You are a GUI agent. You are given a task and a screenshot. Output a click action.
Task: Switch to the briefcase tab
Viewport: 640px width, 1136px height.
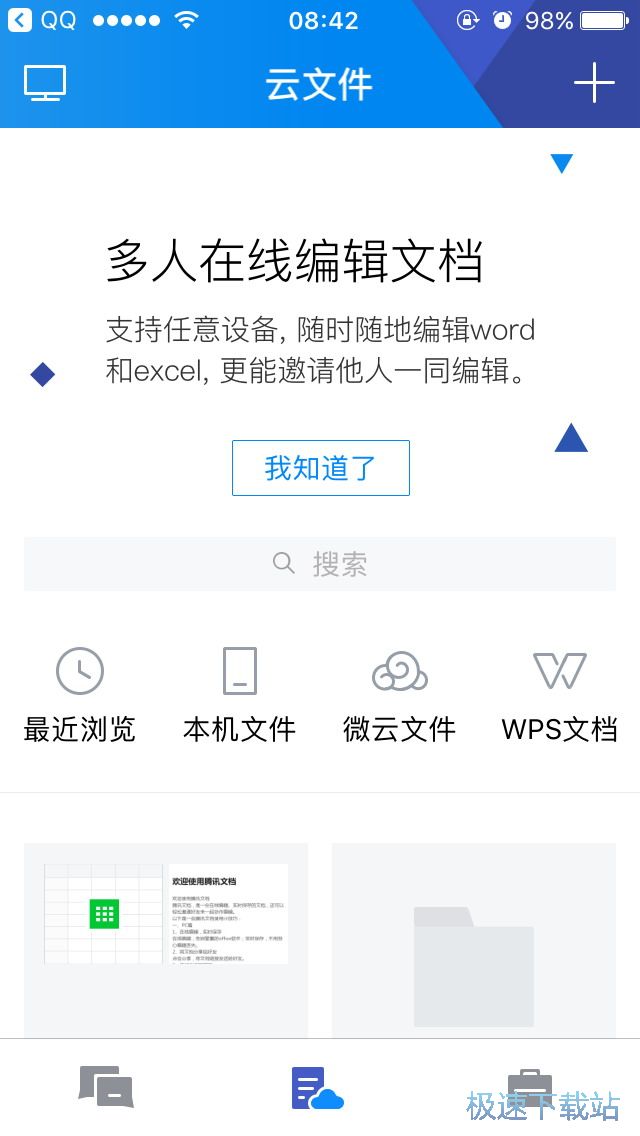click(530, 1088)
